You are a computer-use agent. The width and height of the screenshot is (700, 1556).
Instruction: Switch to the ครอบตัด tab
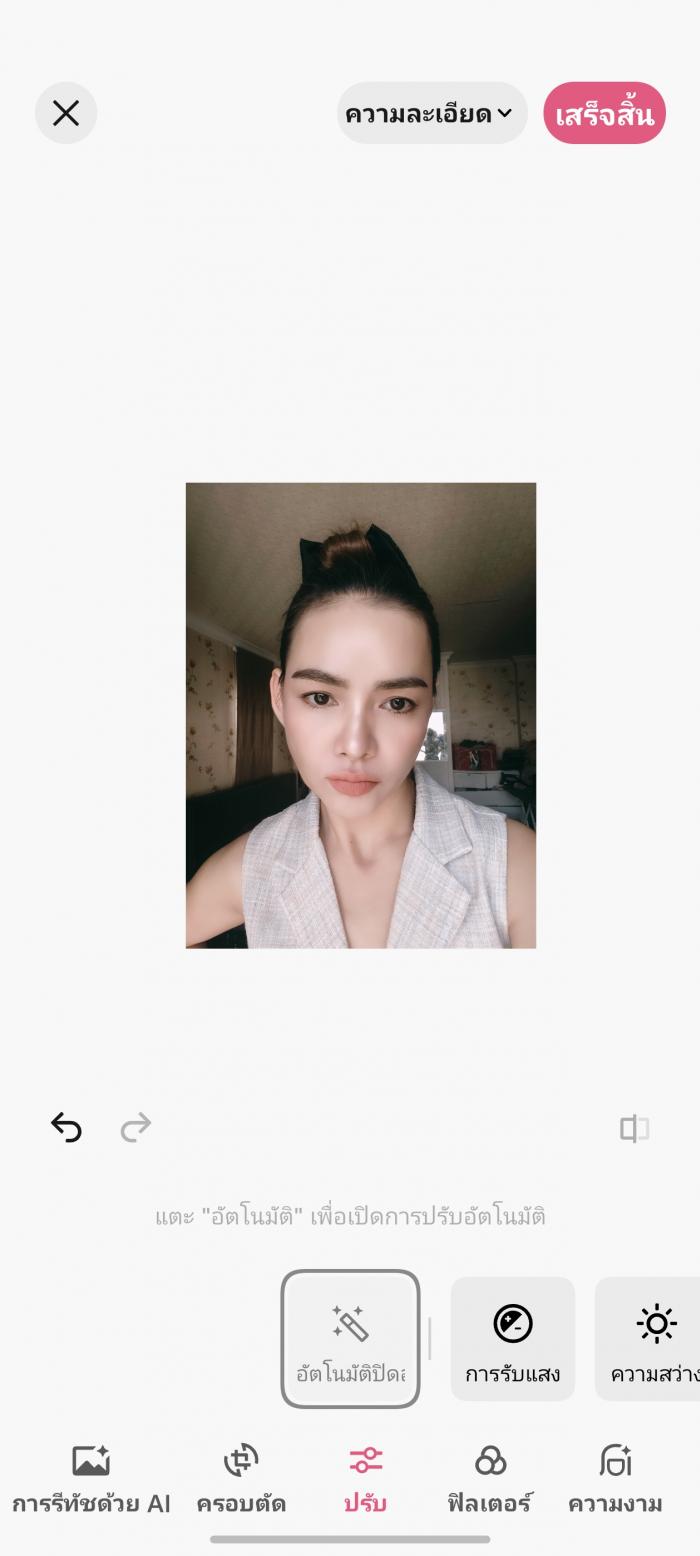pyautogui.click(x=241, y=1478)
